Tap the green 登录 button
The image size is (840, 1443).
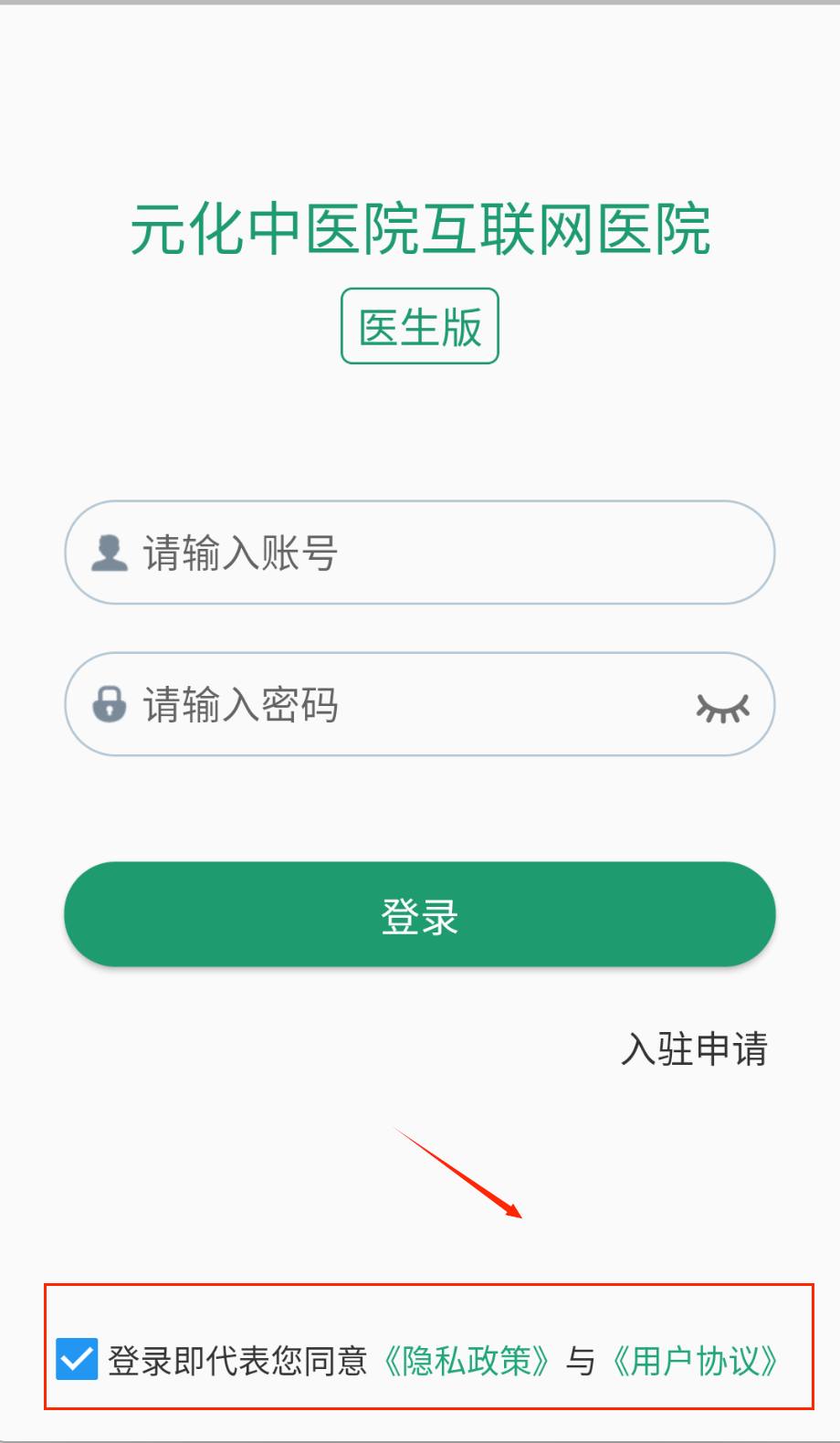coord(420,914)
